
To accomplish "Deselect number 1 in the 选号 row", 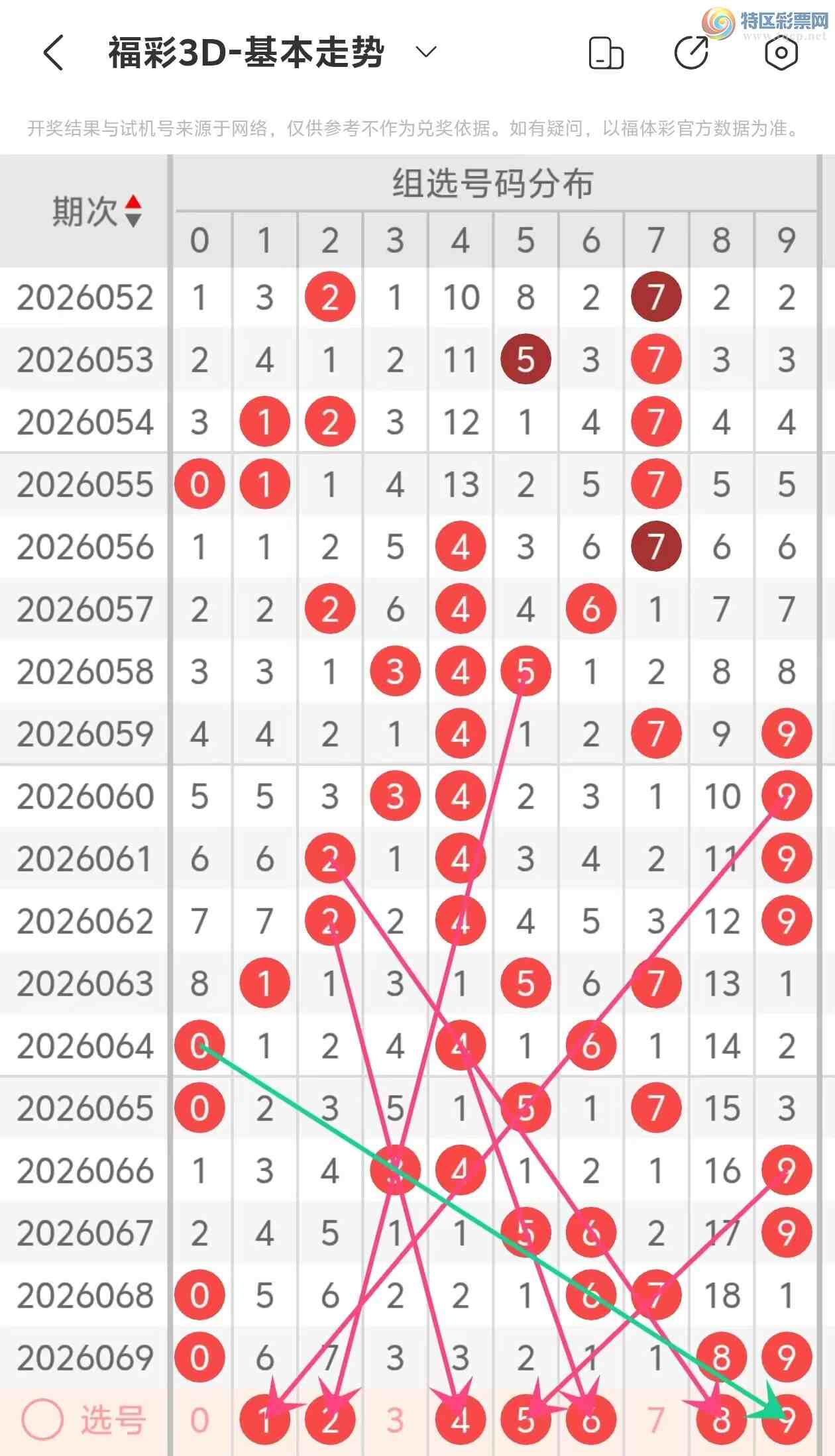I will click(x=264, y=1420).
